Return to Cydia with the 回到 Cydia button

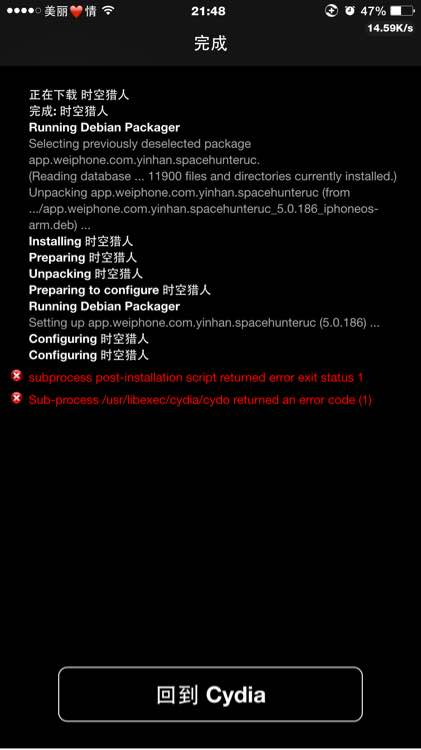(x=210, y=694)
